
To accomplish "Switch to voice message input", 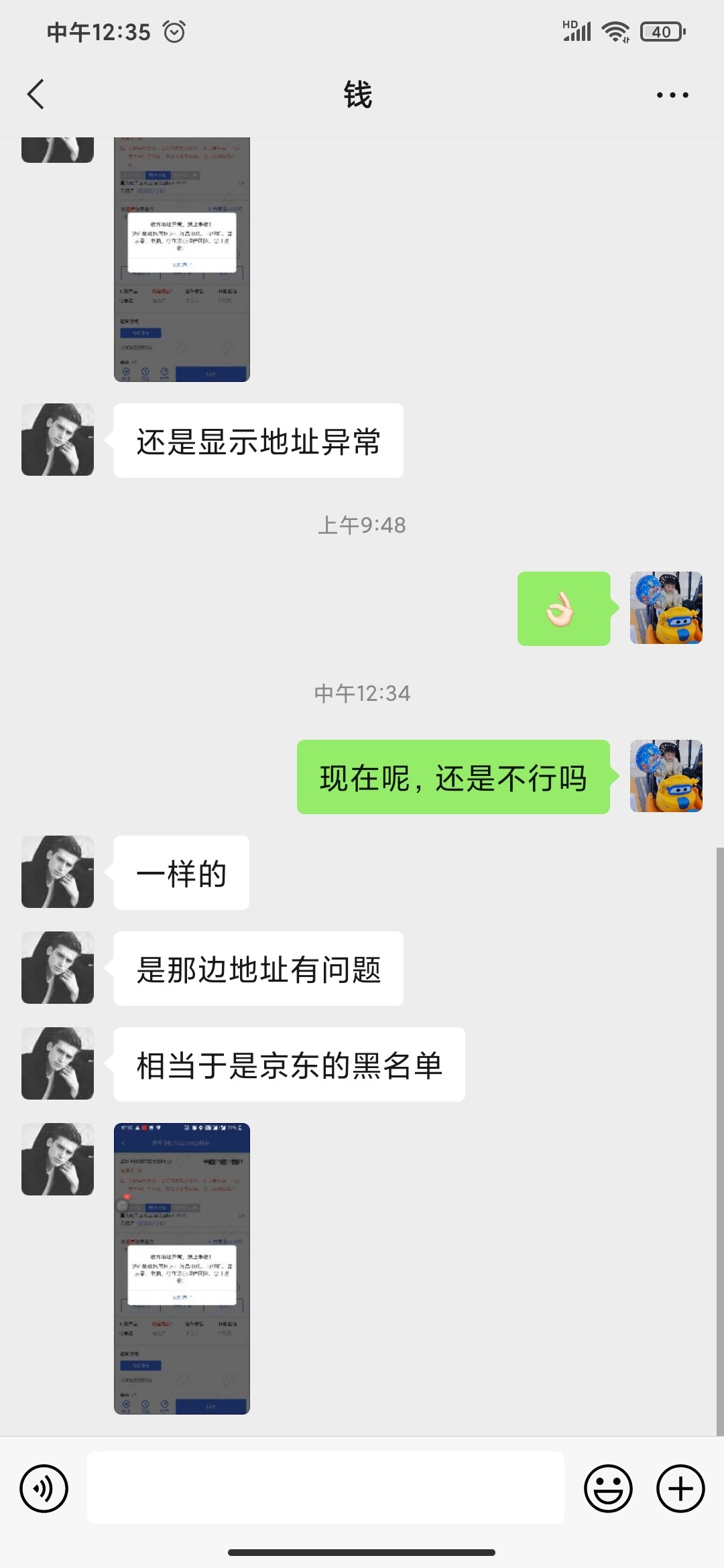I will tap(44, 1488).
